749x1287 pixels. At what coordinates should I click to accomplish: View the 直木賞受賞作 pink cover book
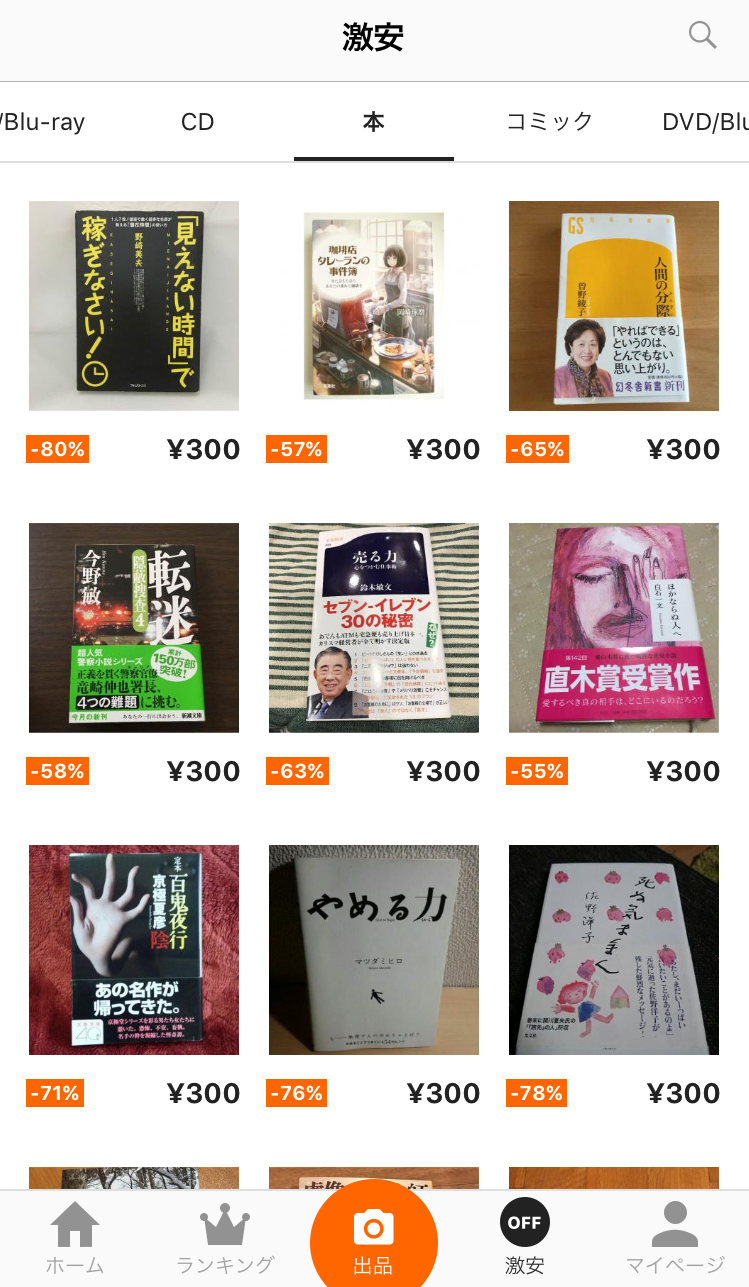[614, 628]
